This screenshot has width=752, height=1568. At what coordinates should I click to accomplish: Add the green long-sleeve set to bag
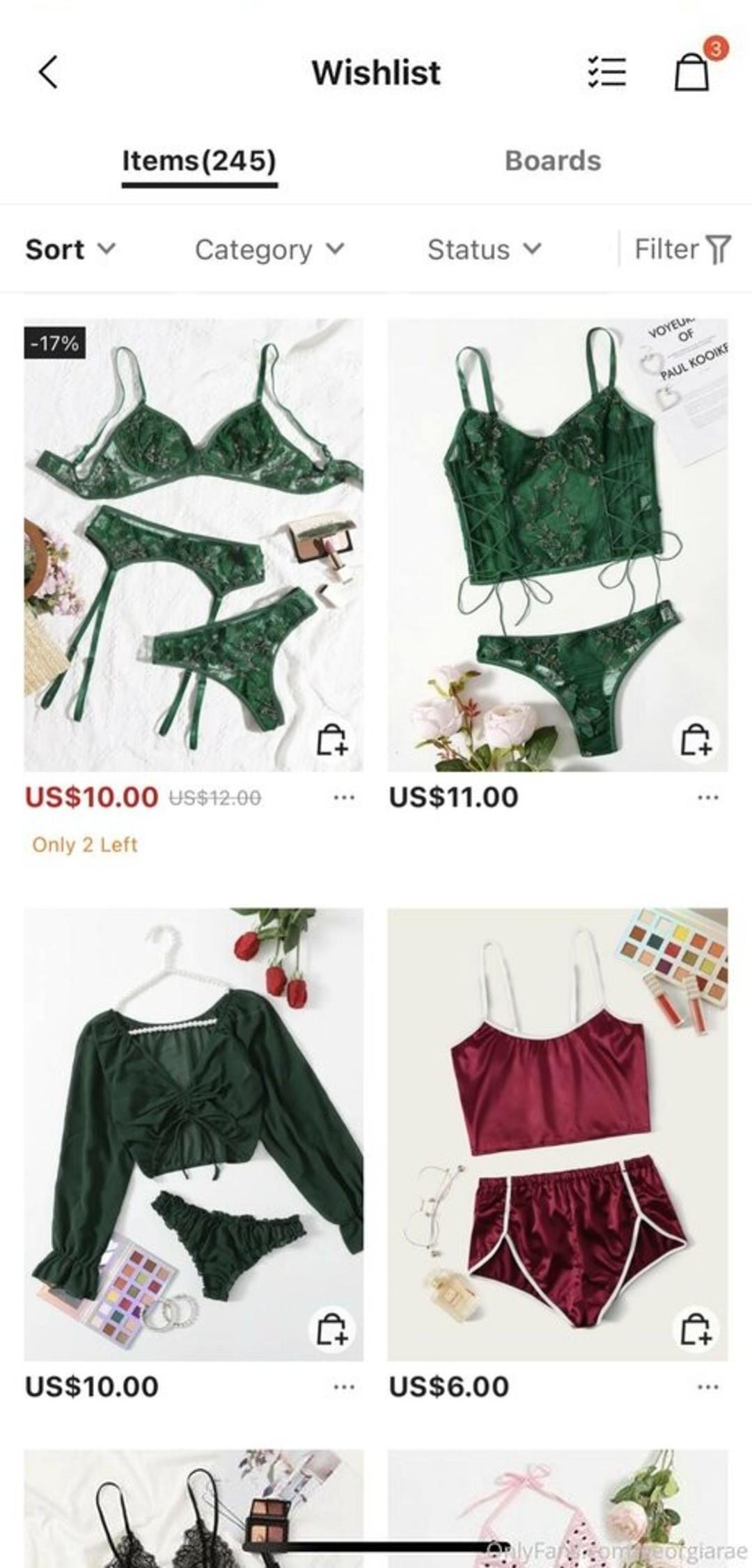pyautogui.click(x=332, y=1329)
